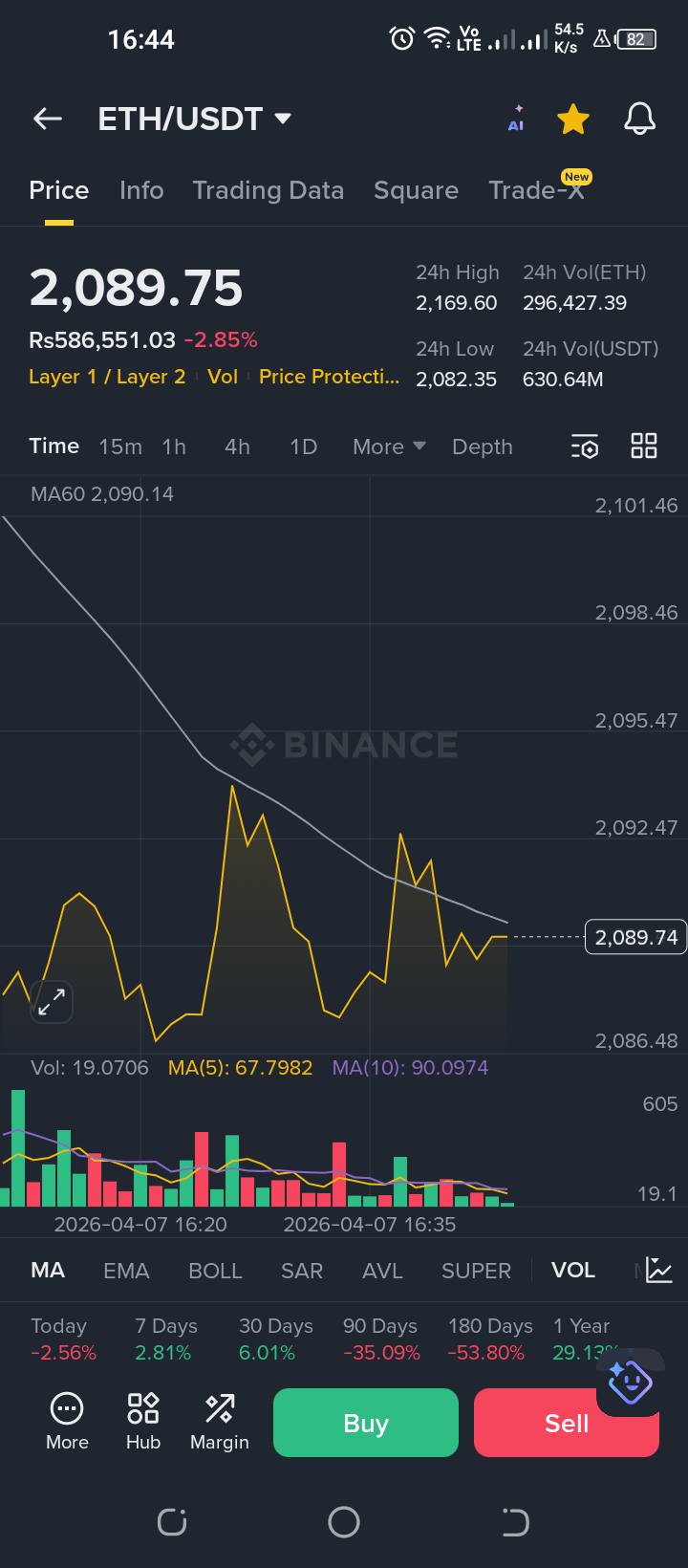Tap the green Buy button
Viewport: 688px width, 1568px height.
point(365,1423)
